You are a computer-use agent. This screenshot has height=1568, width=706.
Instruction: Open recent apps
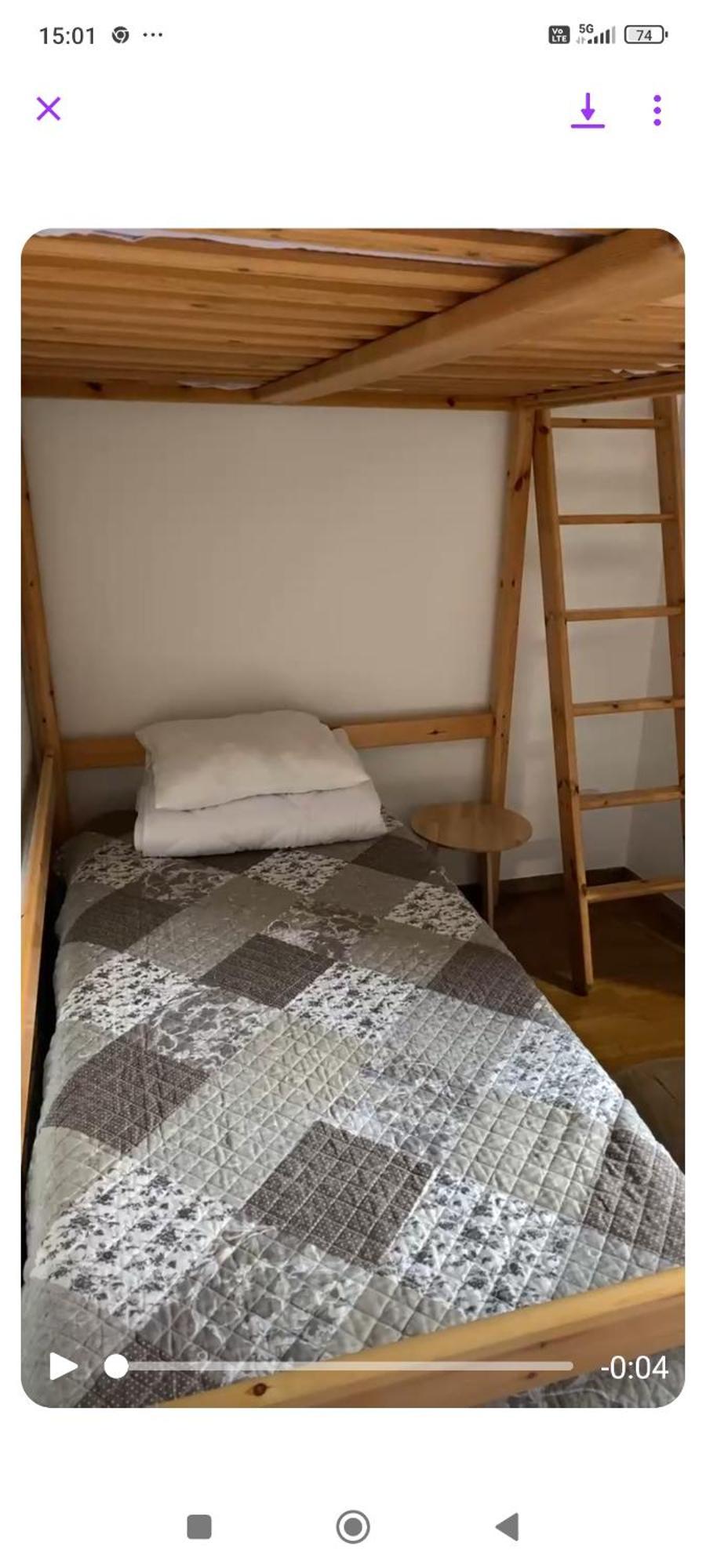click(199, 1527)
